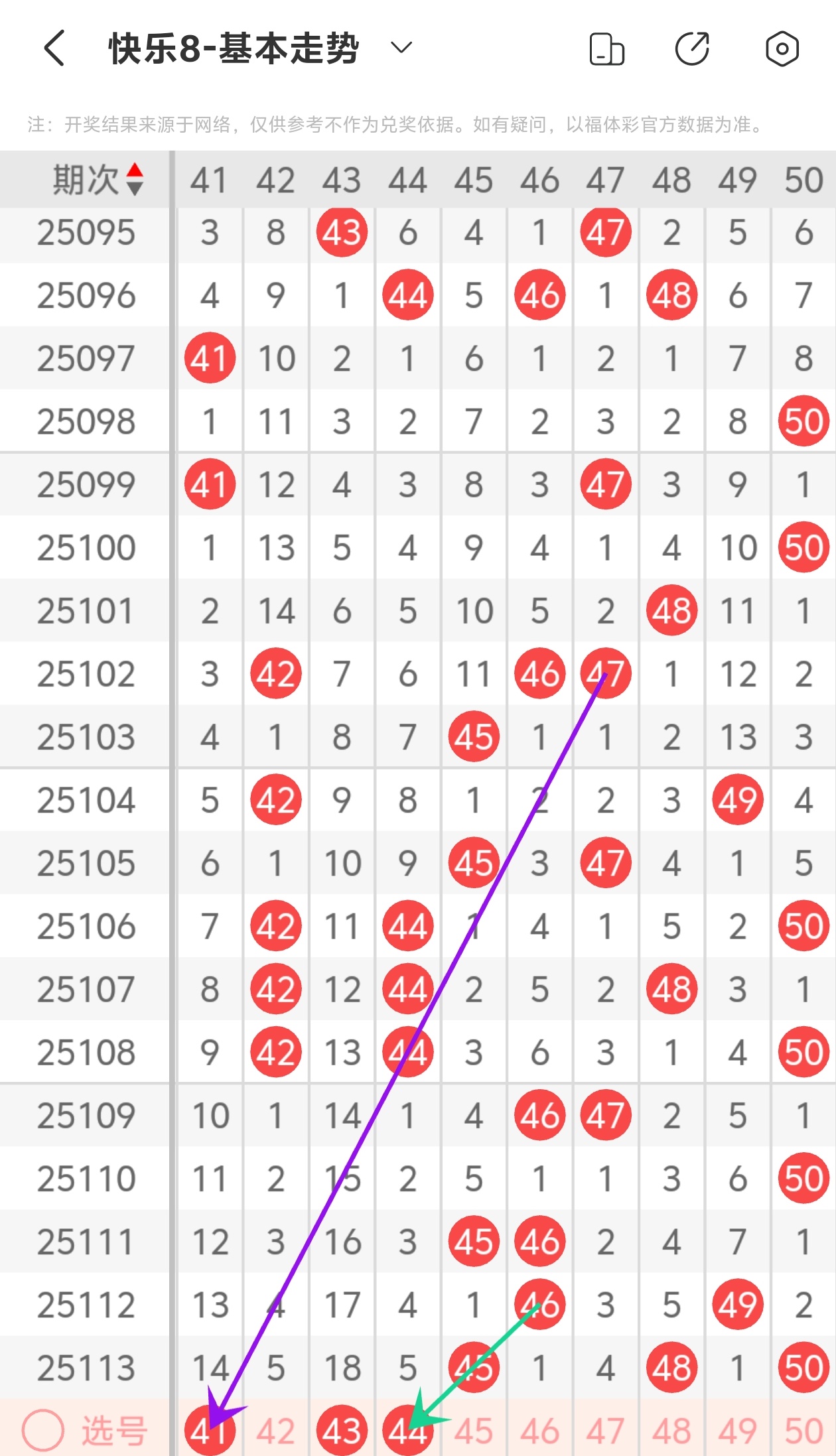Open the chart settings hexagon icon
The height and width of the screenshot is (1456, 836).
point(782,48)
